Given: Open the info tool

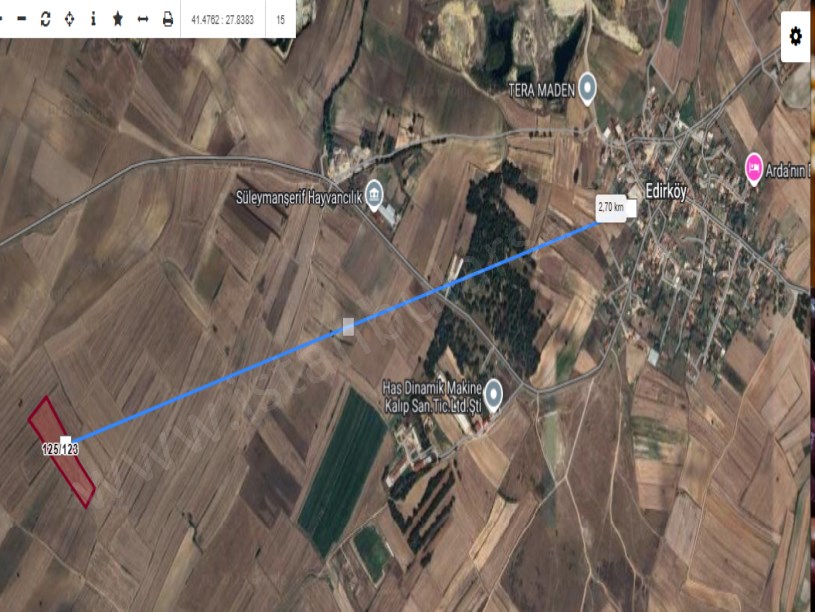Looking at the screenshot, I should (x=93, y=19).
